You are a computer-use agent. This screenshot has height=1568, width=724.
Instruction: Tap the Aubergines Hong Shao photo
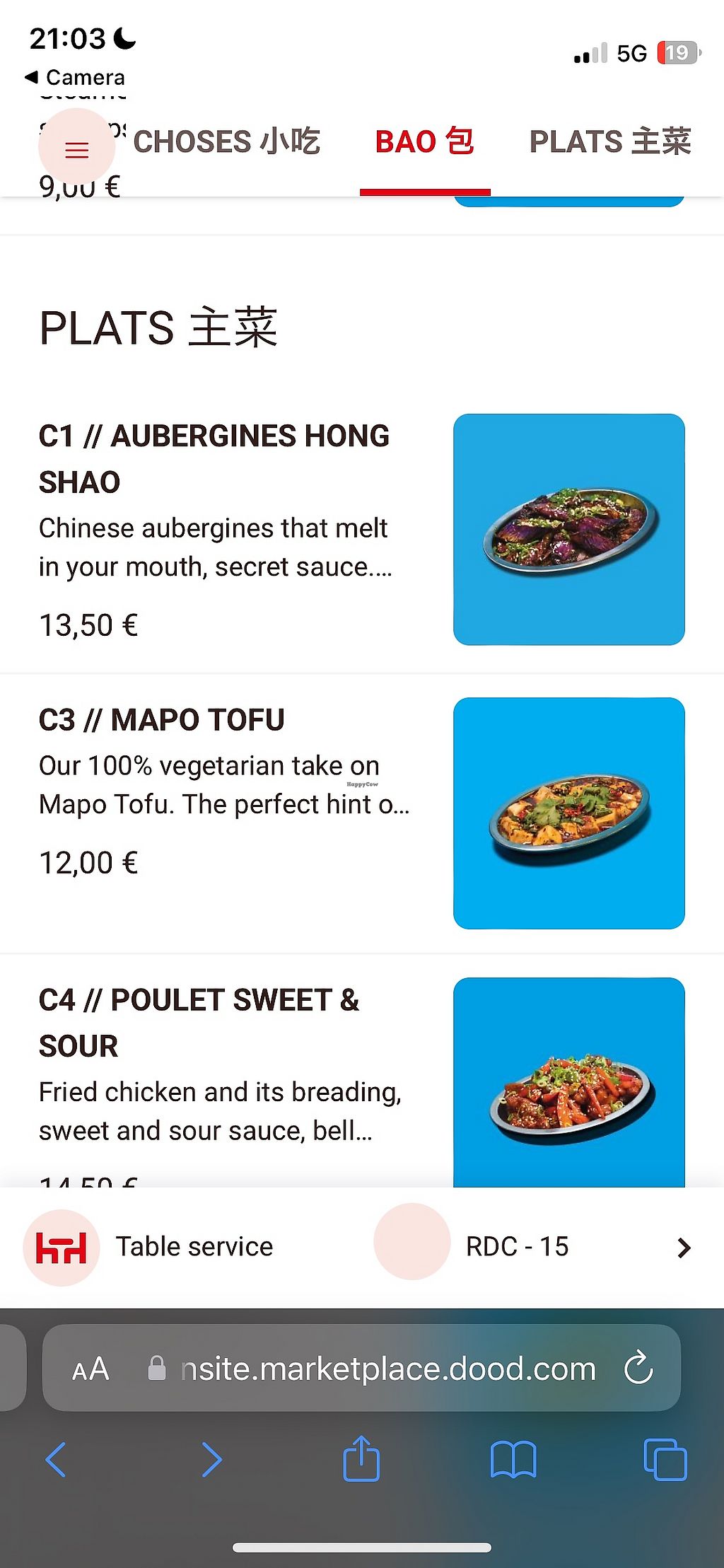[568, 529]
